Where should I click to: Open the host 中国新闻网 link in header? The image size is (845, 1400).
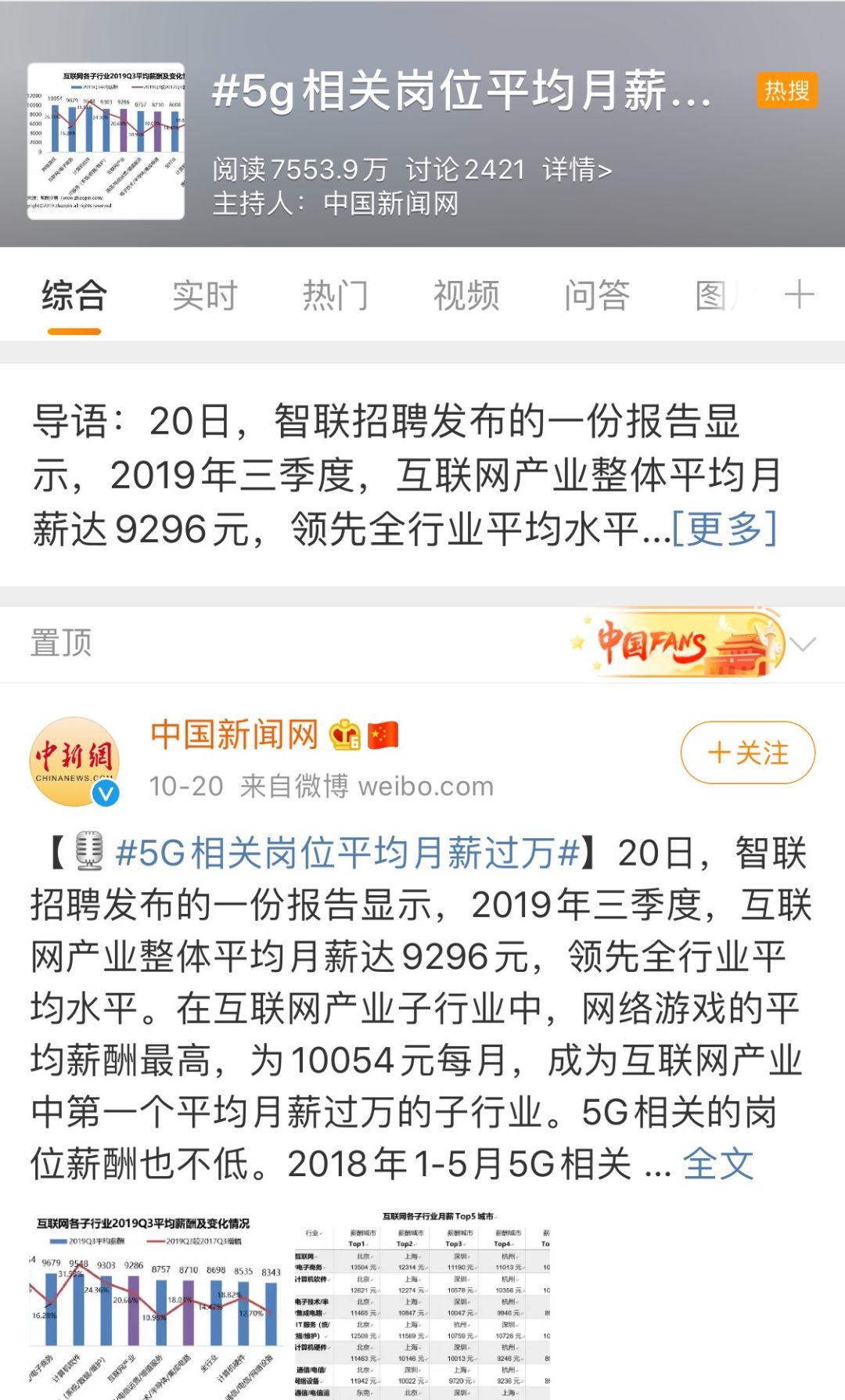coord(390,203)
